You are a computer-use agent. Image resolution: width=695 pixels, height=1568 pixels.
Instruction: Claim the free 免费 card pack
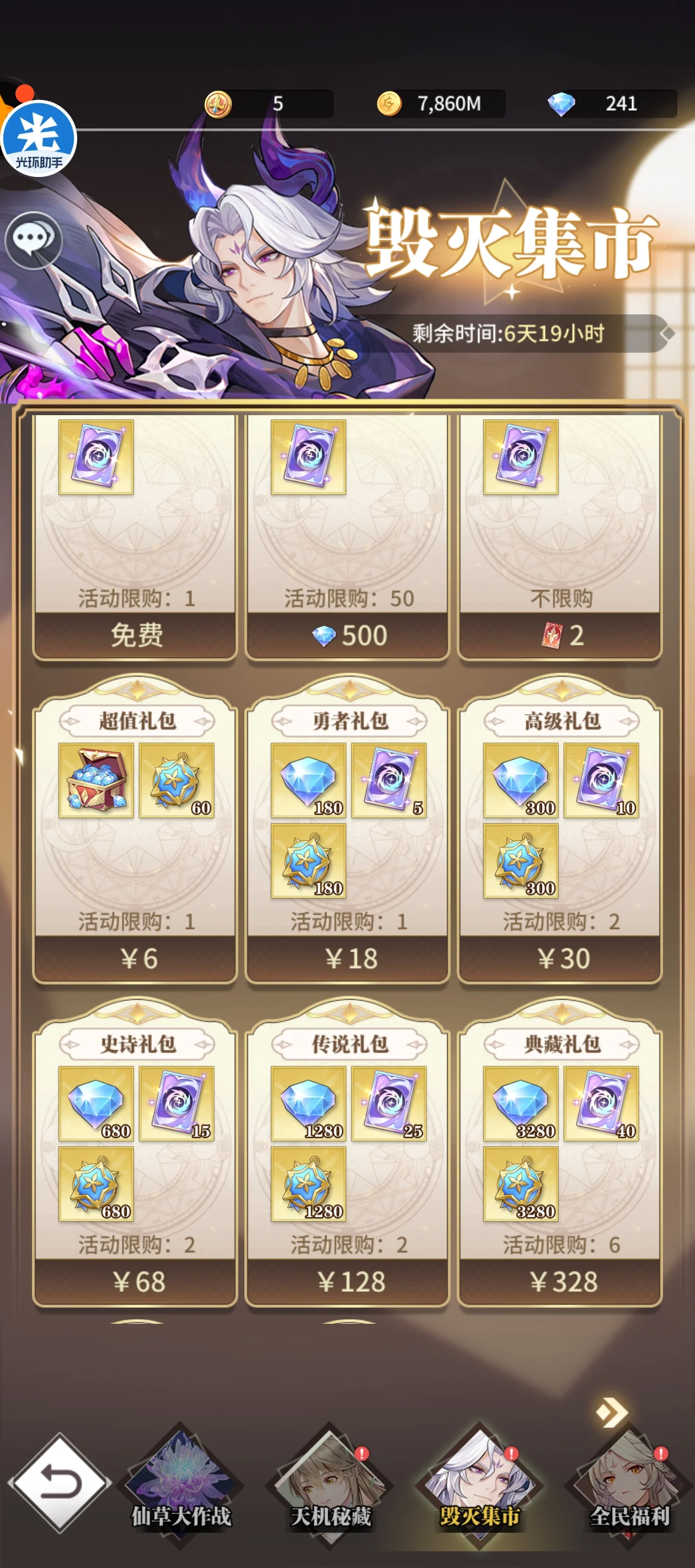click(135, 636)
